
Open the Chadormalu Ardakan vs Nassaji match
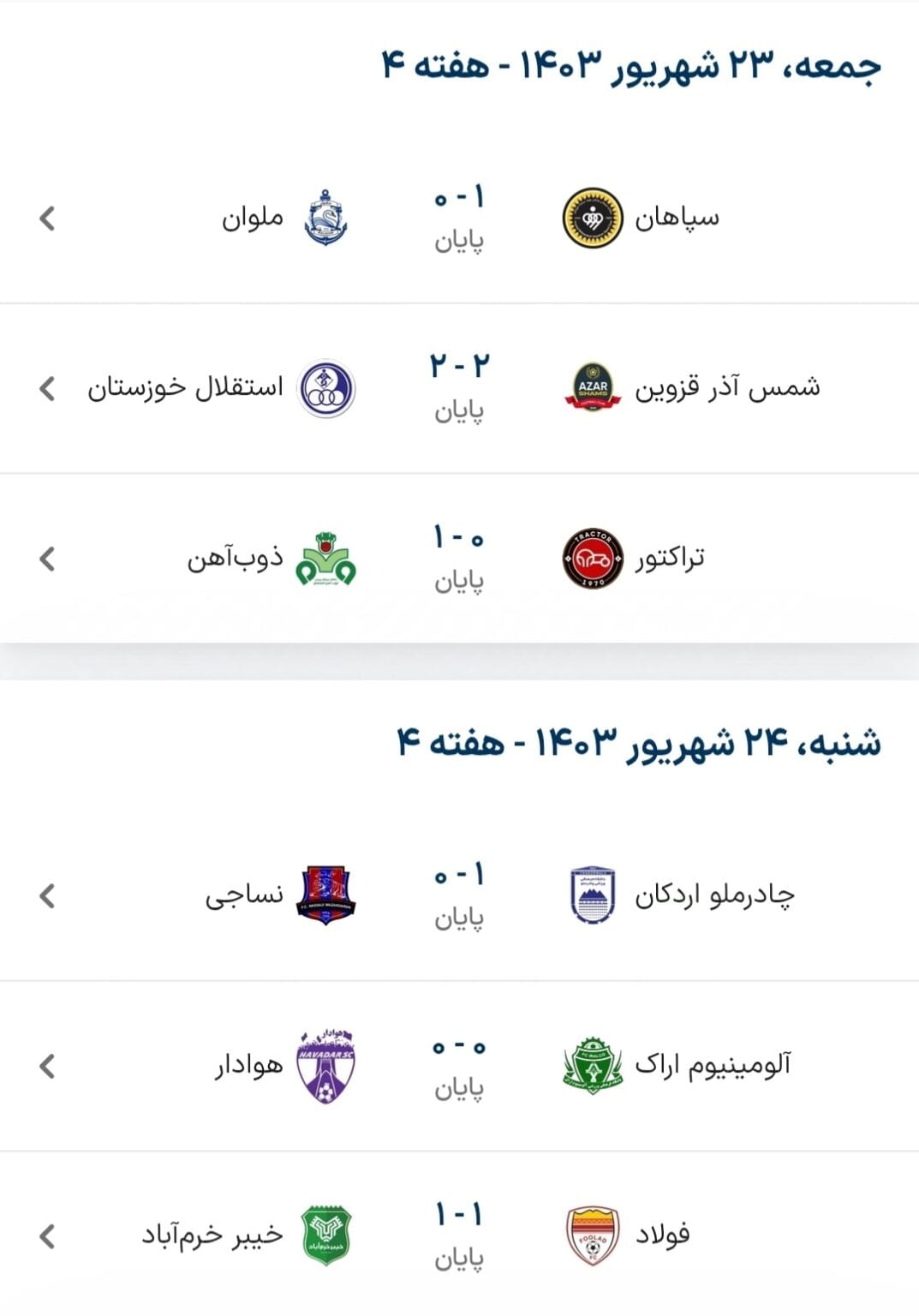click(459, 895)
